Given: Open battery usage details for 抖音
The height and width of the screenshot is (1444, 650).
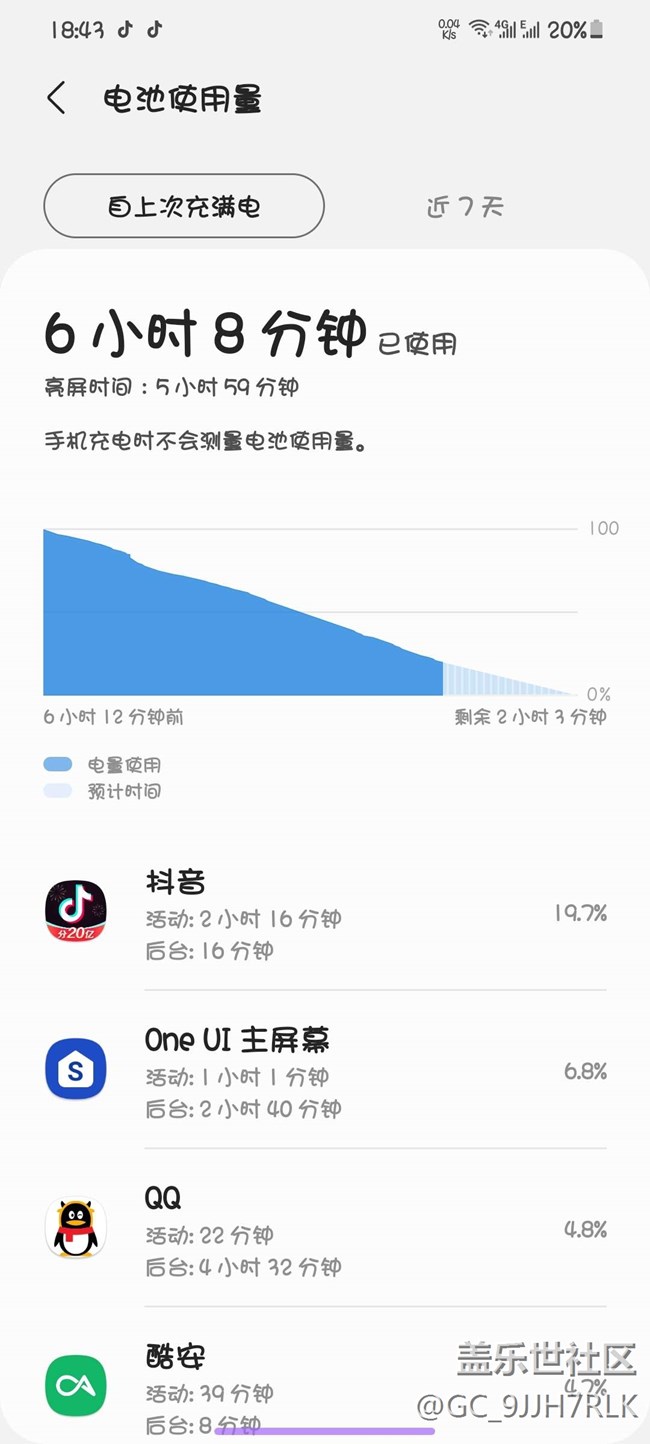Looking at the screenshot, I should pyautogui.click(x=325, y=912).
